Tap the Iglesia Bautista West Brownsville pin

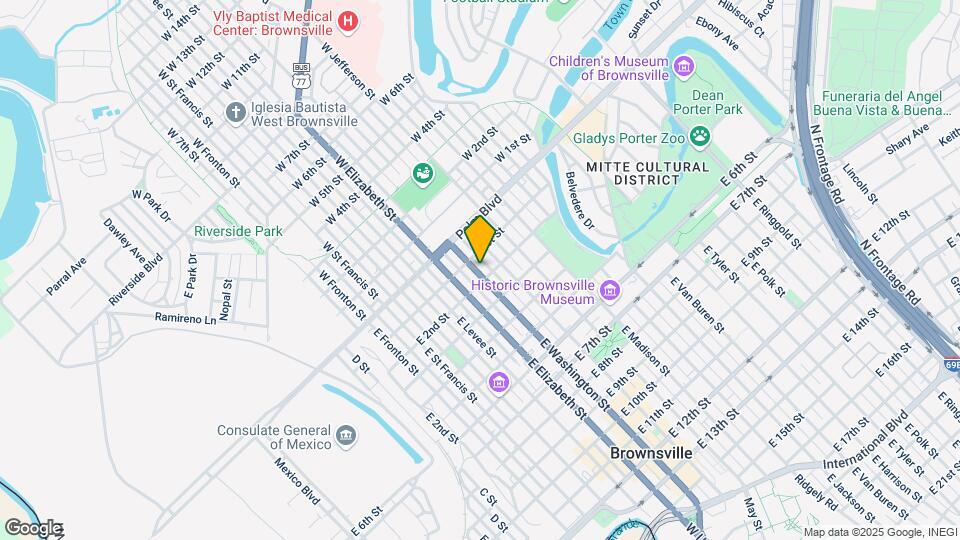236,111
